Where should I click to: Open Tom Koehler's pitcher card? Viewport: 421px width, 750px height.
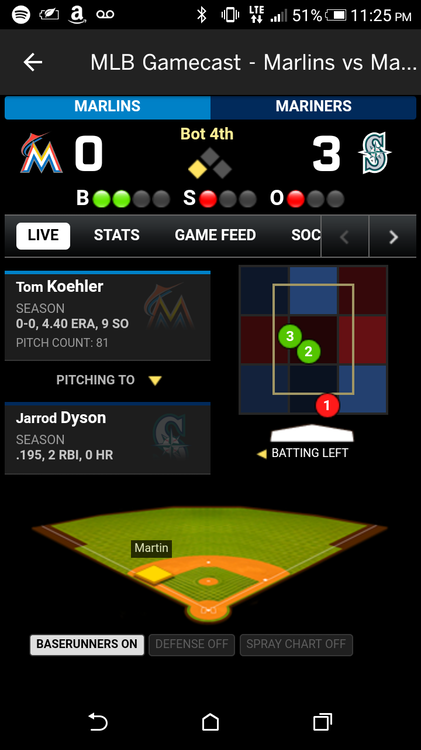pos(108,316)
